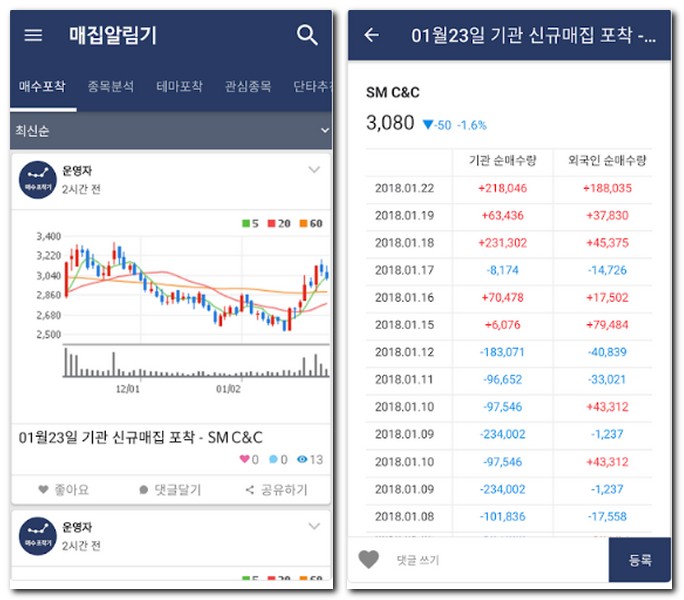Submit comment with 등록 button
This screenshot has width=684, height=600.
click(640, 560)
